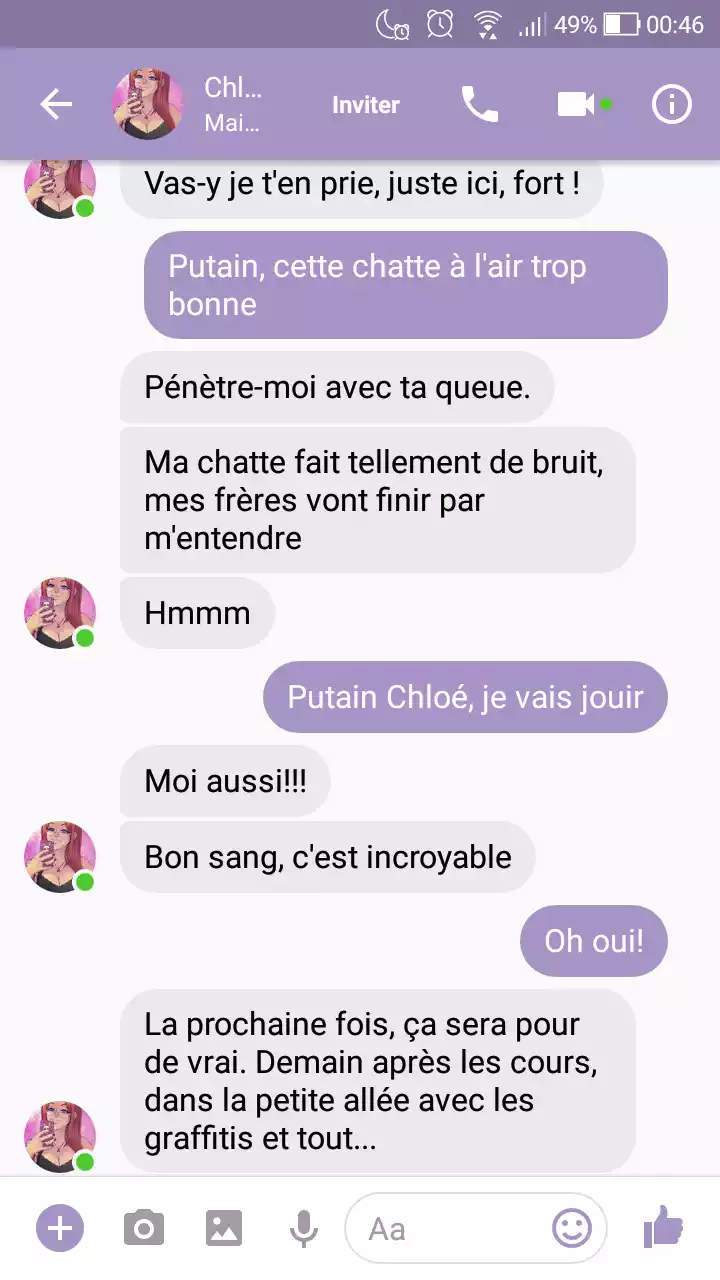The width and height of the screenshot is (720, 1280).
Task: Open the emoji picker
Action: tap(572, 1228)
